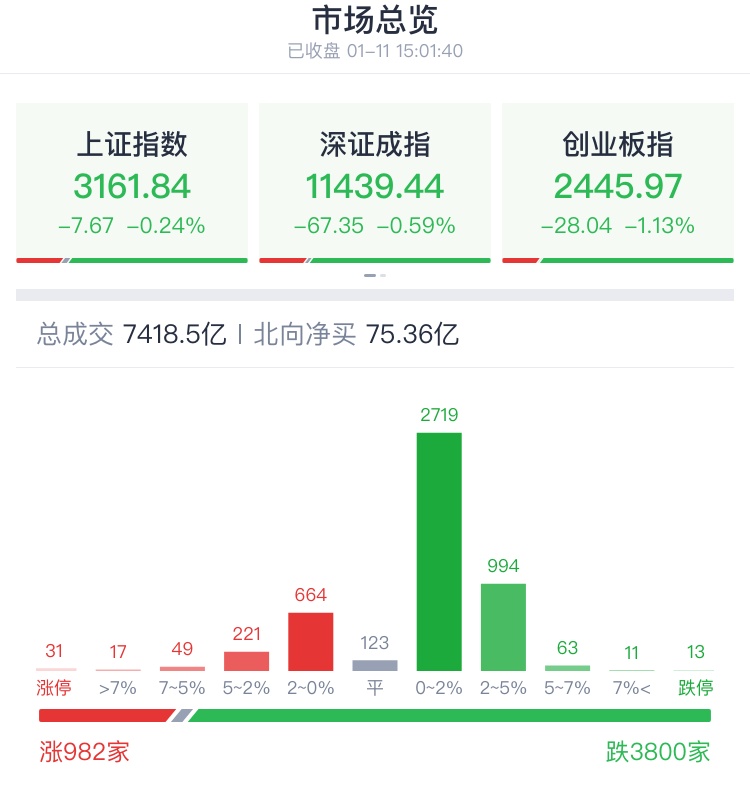The height and width of the screenshot is (789, 750).
Task: Select the 创业板指 index card
Action: point(617,183)
